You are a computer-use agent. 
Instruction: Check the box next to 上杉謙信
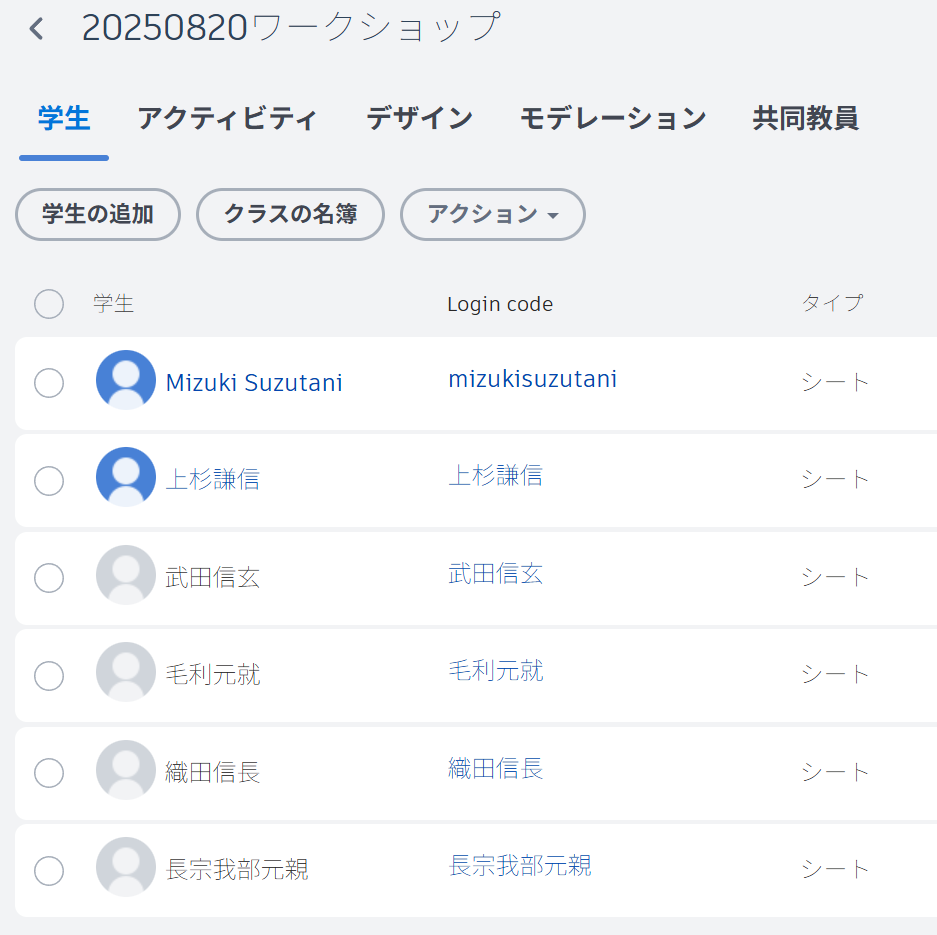click(x=49, y=481)
